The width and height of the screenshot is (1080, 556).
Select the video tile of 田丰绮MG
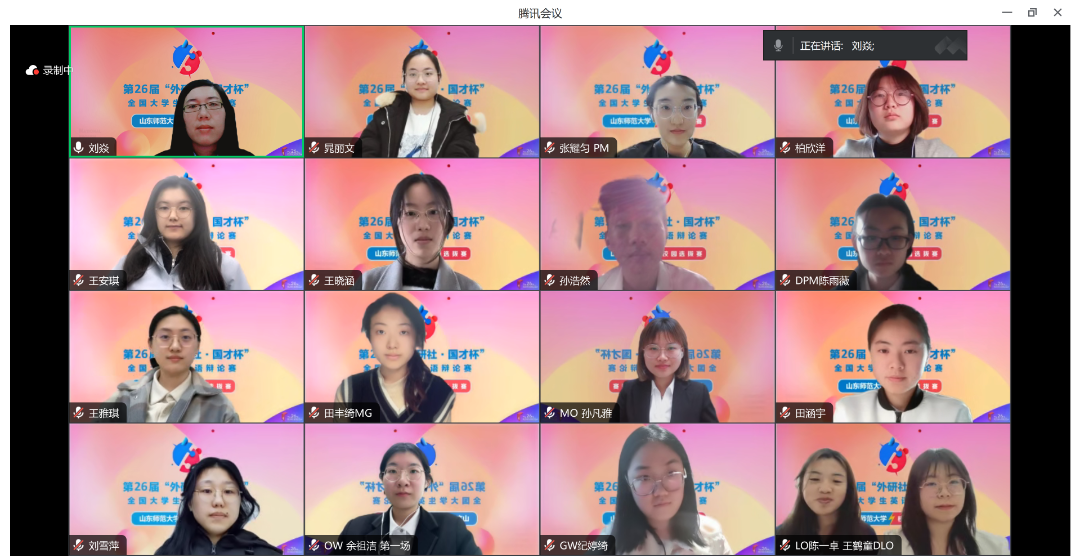(421, 357)
